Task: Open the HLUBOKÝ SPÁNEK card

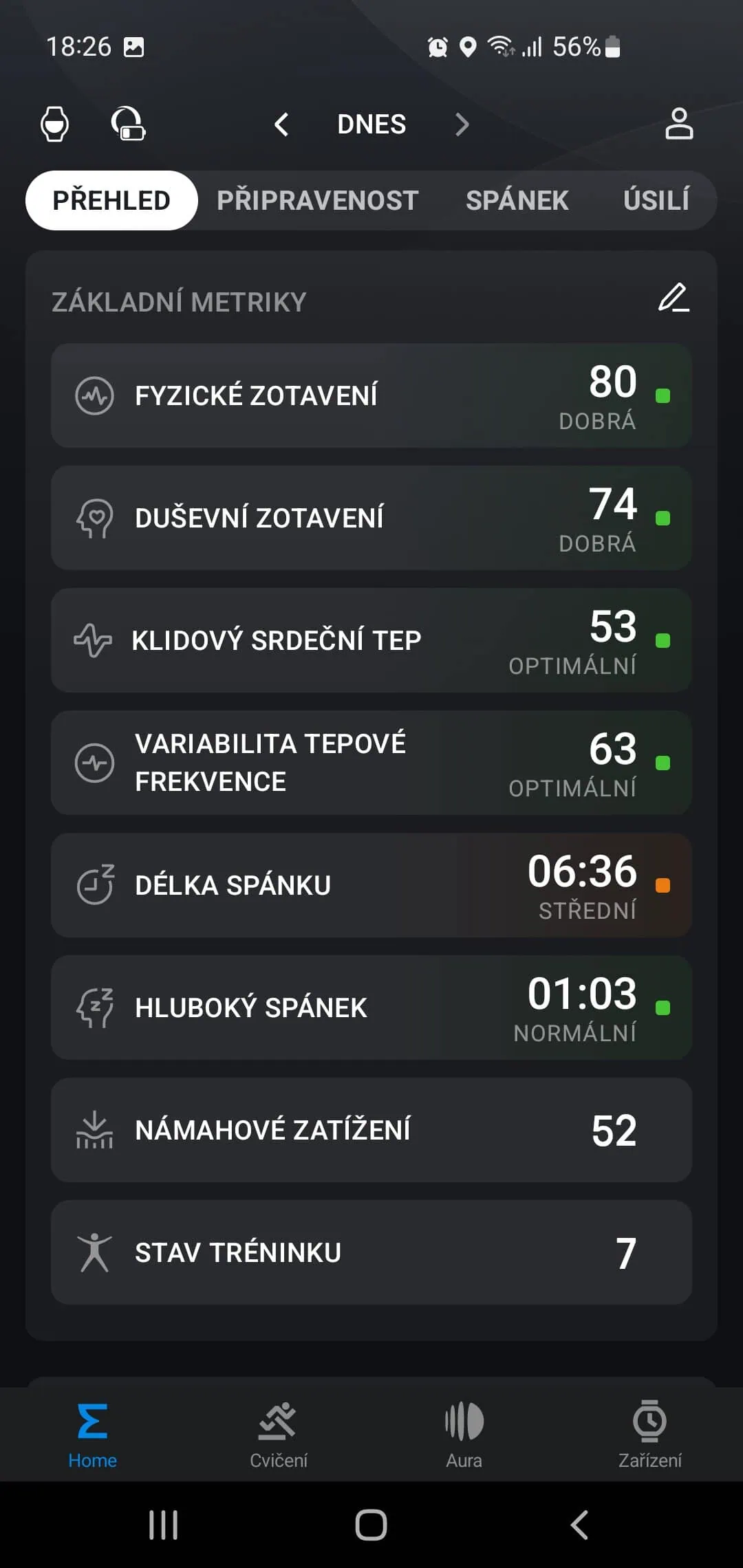Action: click(x=371, y=1008)
